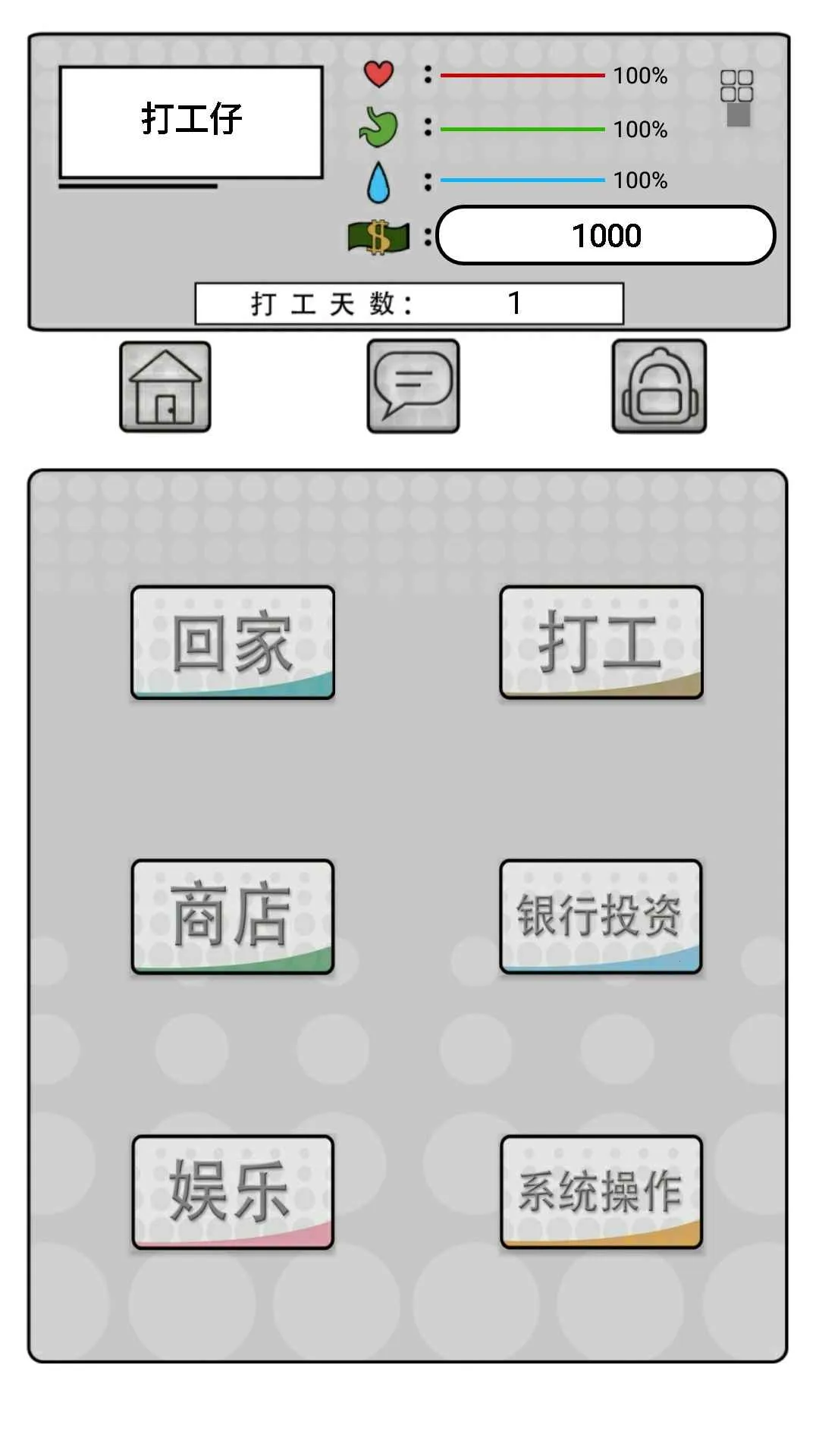Open 银行投资 bank investment

[601, 916]
